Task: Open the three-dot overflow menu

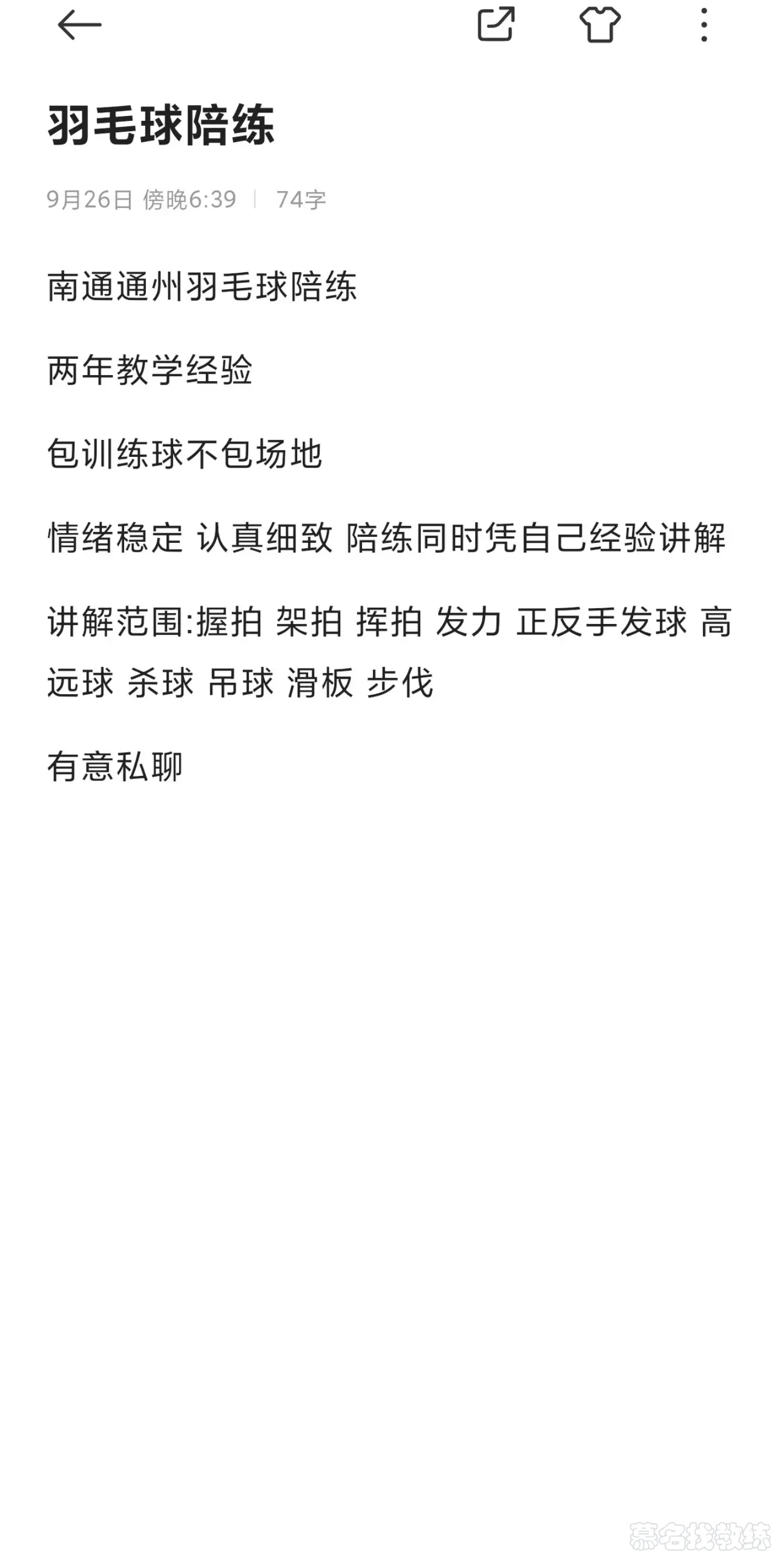Action: (704, 25)
